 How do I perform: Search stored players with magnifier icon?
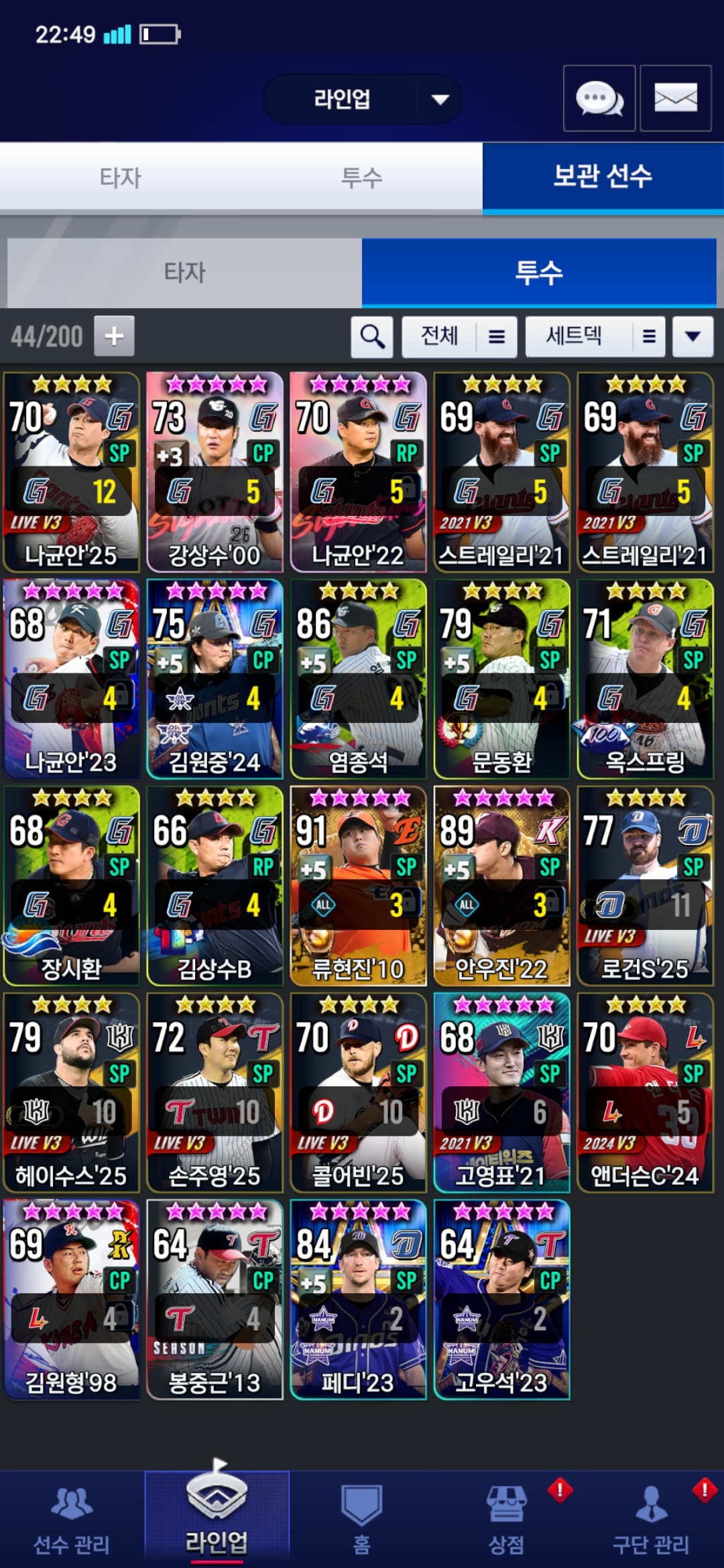pyautogui.click(x=372, y=336)
